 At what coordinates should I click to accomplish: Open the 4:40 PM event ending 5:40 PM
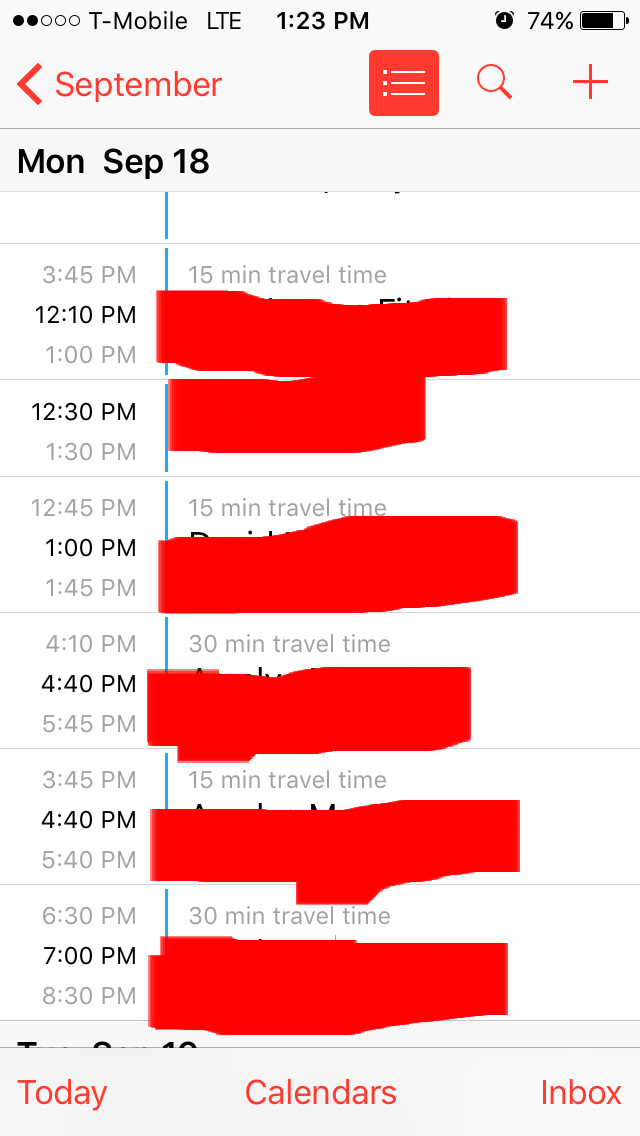click(x=330, y=820)
